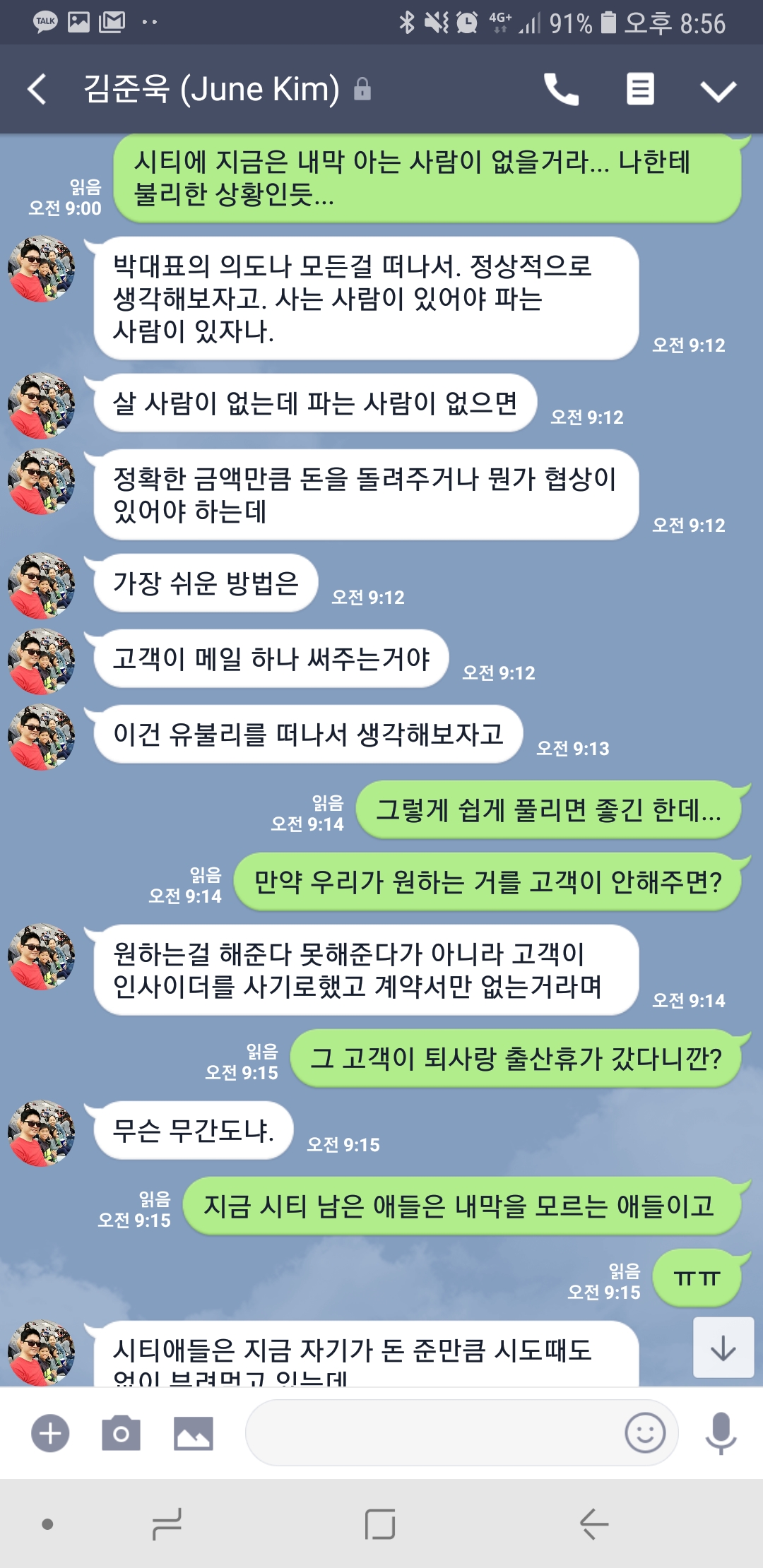Focus the message input field
763x1568 pixels.
point(431,1433)
